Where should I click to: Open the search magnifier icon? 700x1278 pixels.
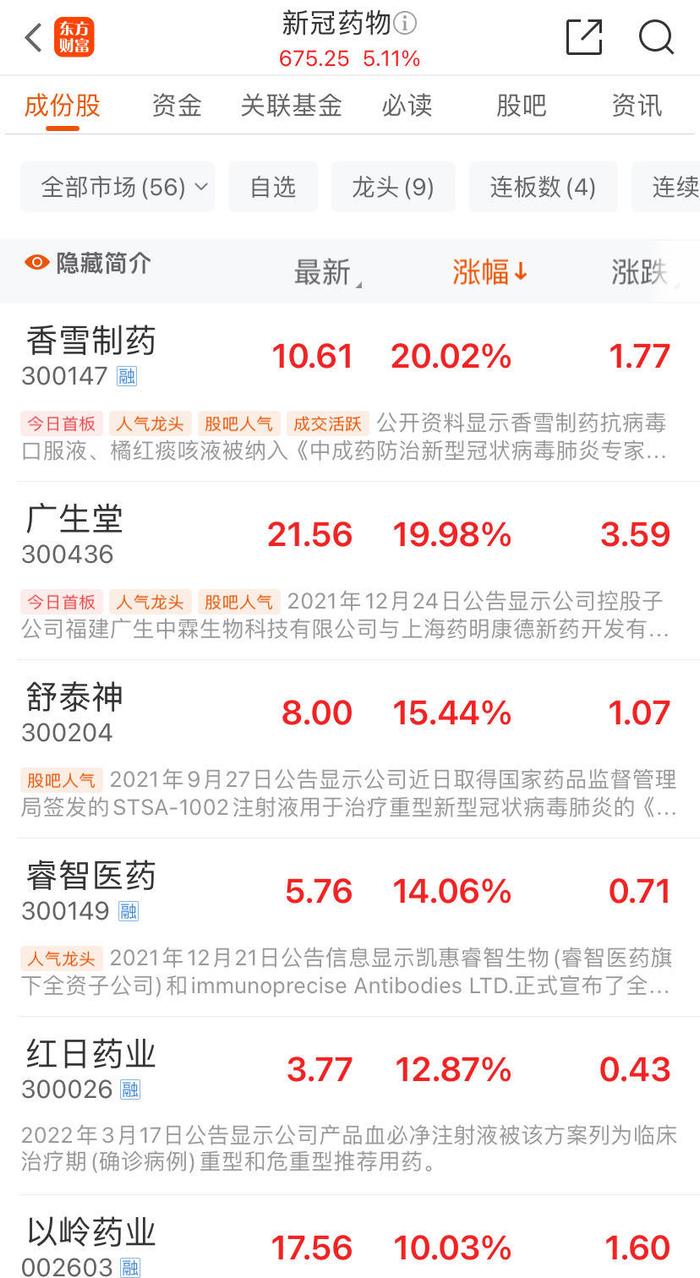[x=656, y=37]
